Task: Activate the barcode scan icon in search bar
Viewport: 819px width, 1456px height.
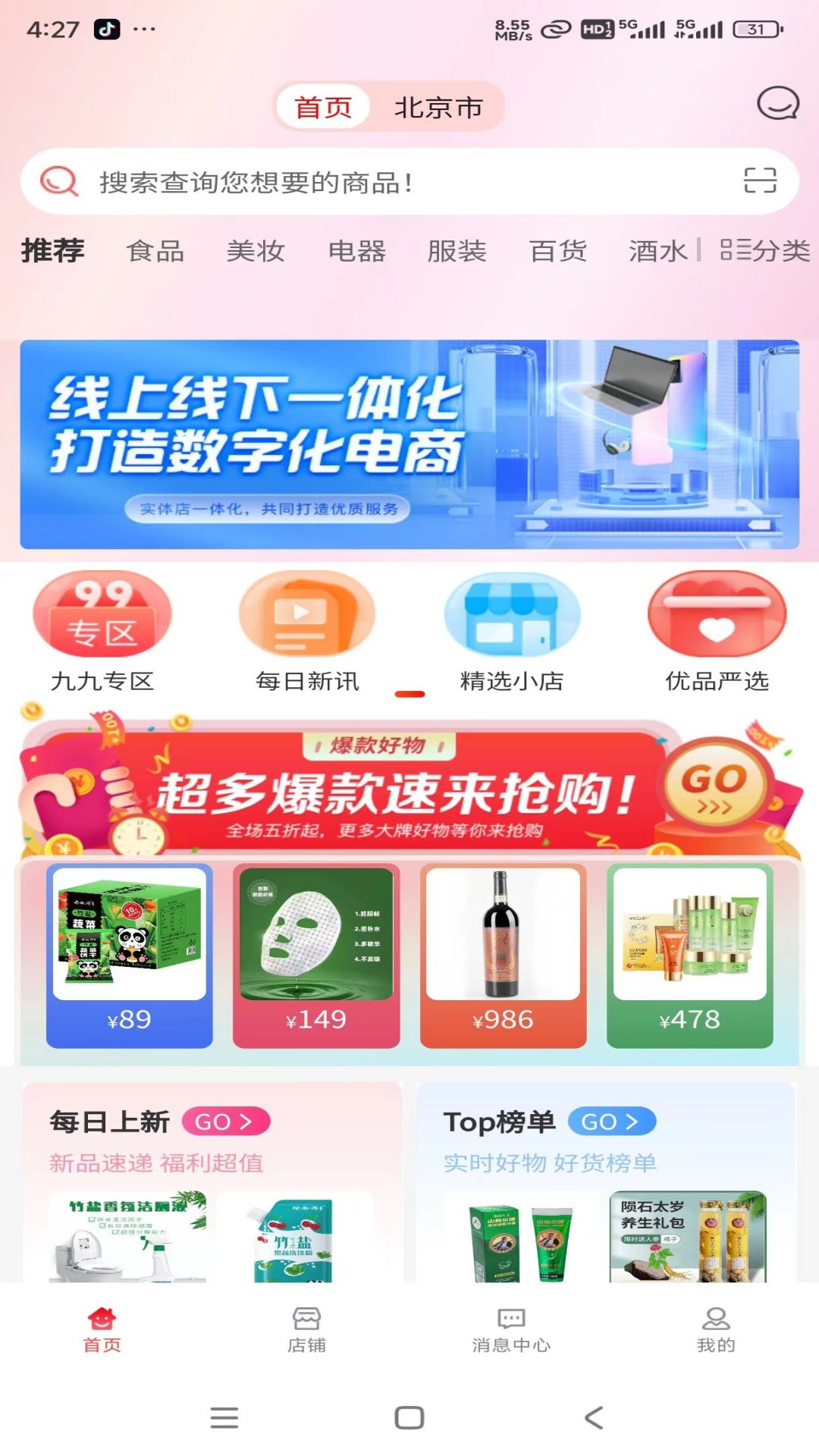Action: pos(761,180)
